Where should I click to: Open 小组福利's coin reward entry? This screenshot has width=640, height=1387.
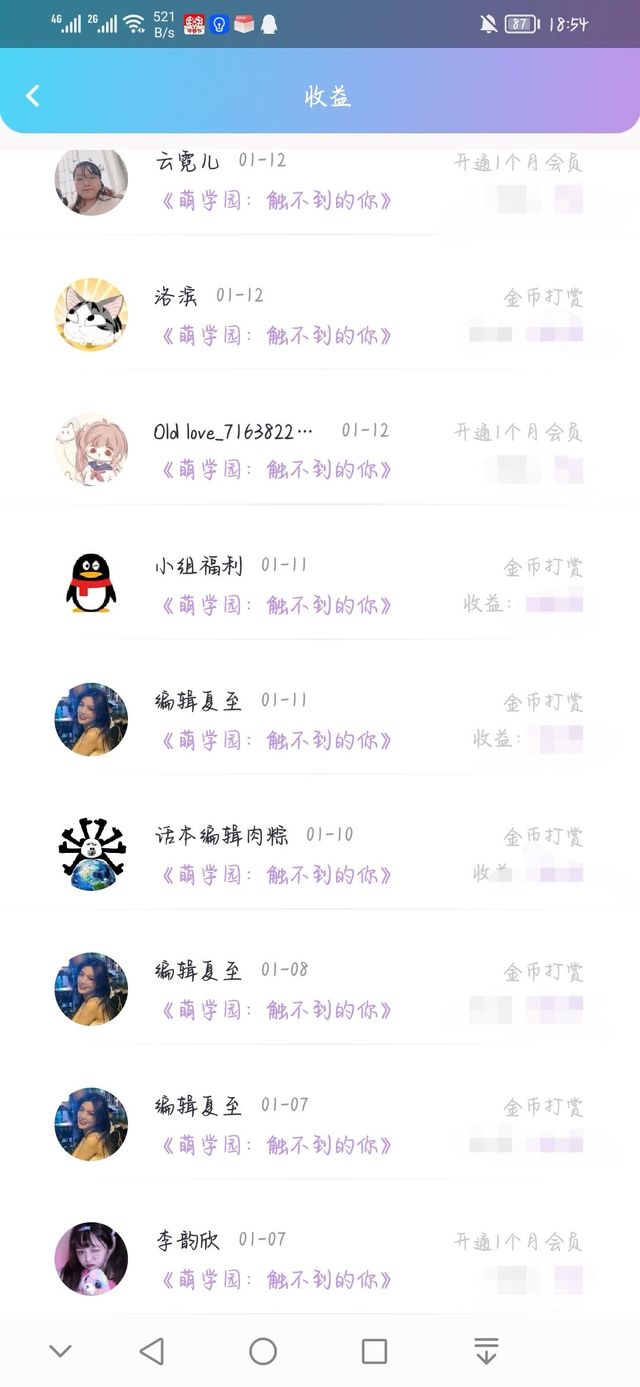point(320,586)
